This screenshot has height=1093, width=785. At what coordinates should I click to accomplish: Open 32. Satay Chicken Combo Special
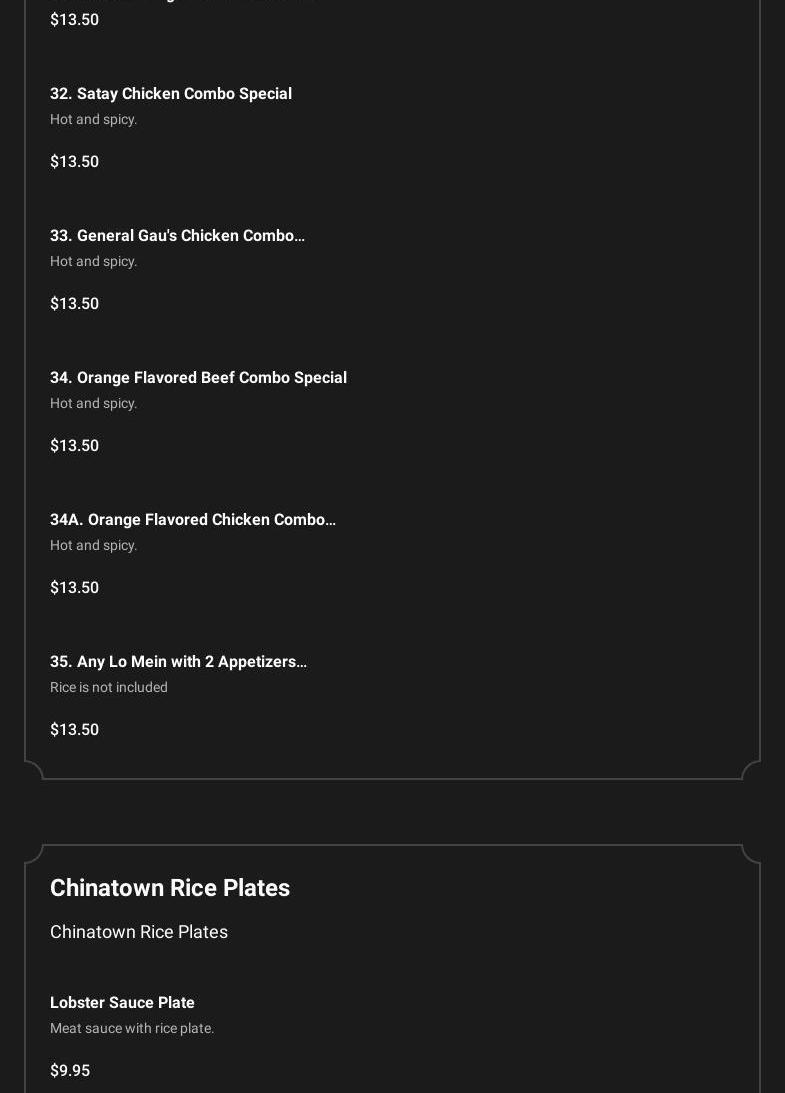(x=171, y=94)
